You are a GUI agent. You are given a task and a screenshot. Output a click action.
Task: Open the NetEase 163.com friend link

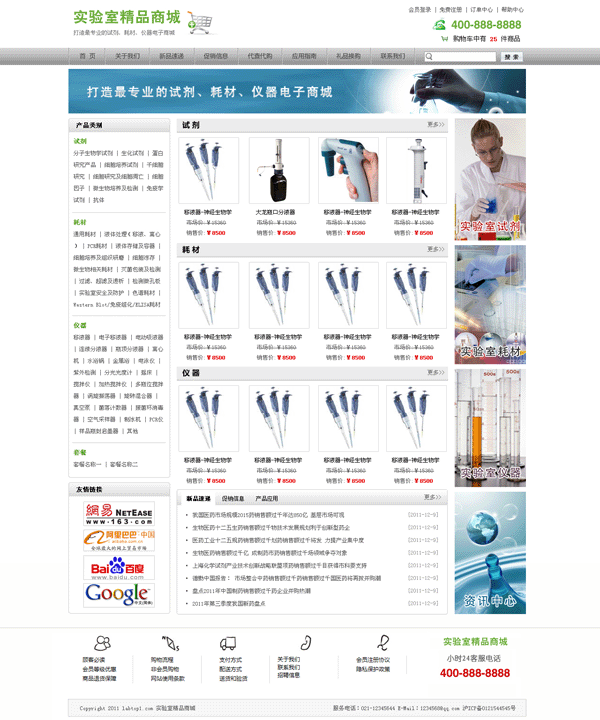click(118, 516)
